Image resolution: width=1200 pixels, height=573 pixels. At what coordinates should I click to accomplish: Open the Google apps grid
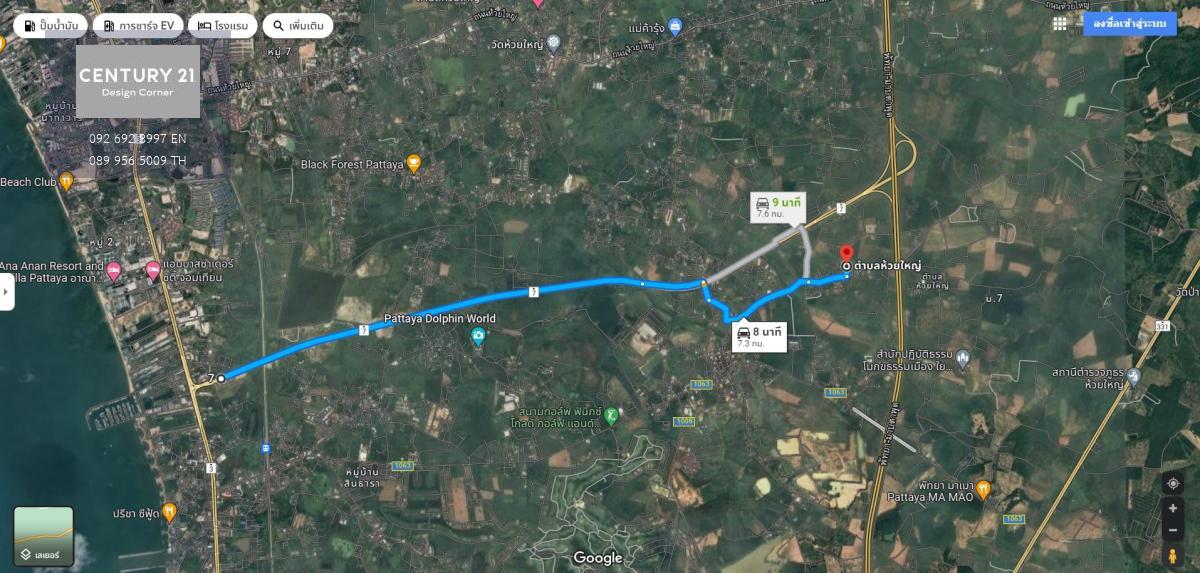1059,24
